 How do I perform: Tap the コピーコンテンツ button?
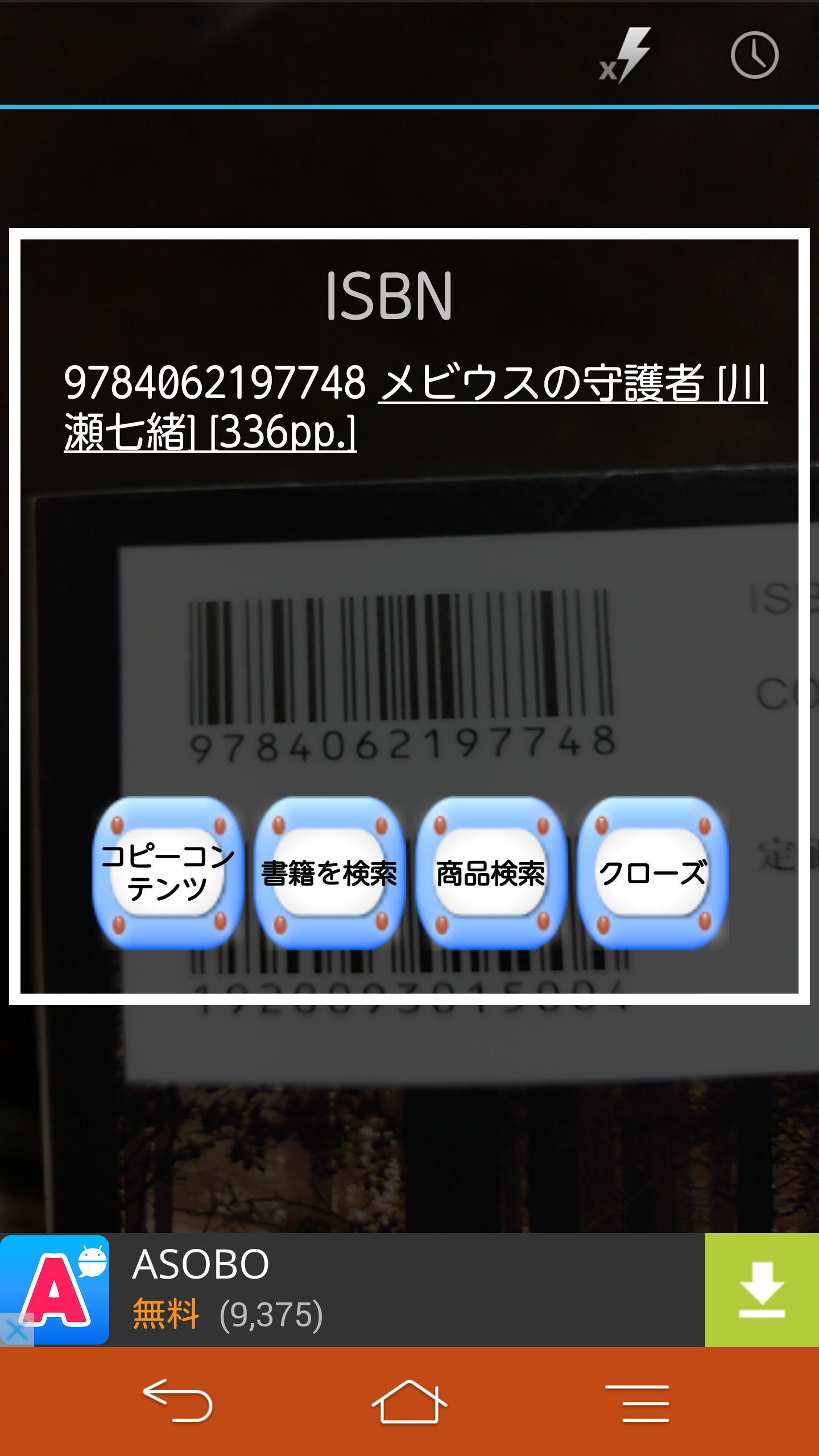(x=168, y=872)
